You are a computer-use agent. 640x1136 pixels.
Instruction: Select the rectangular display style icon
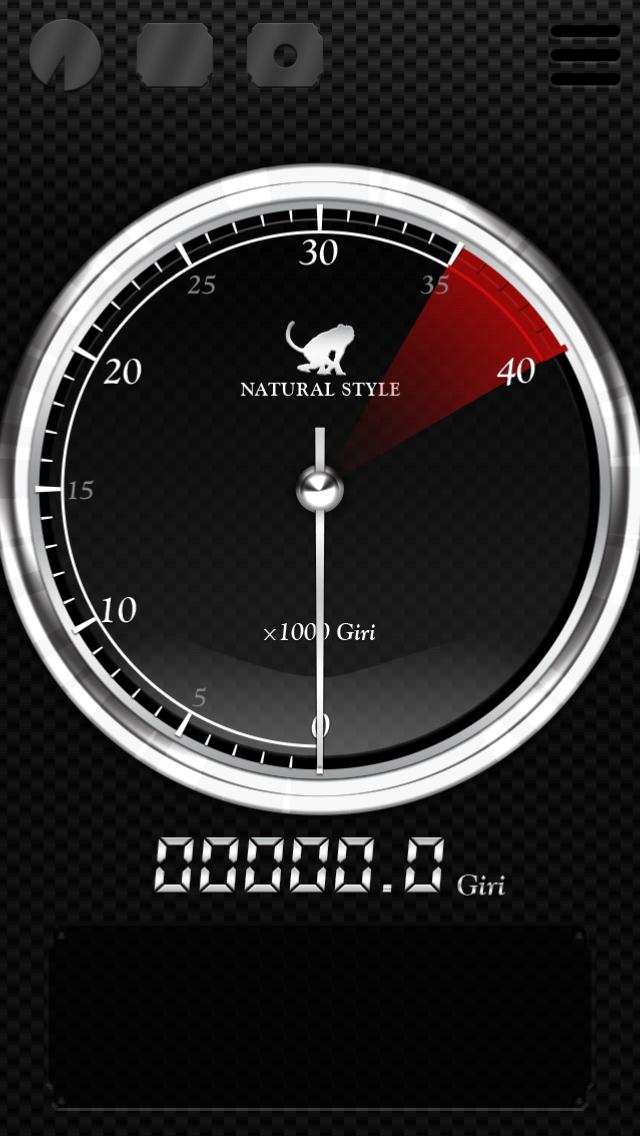pos(175,55)
